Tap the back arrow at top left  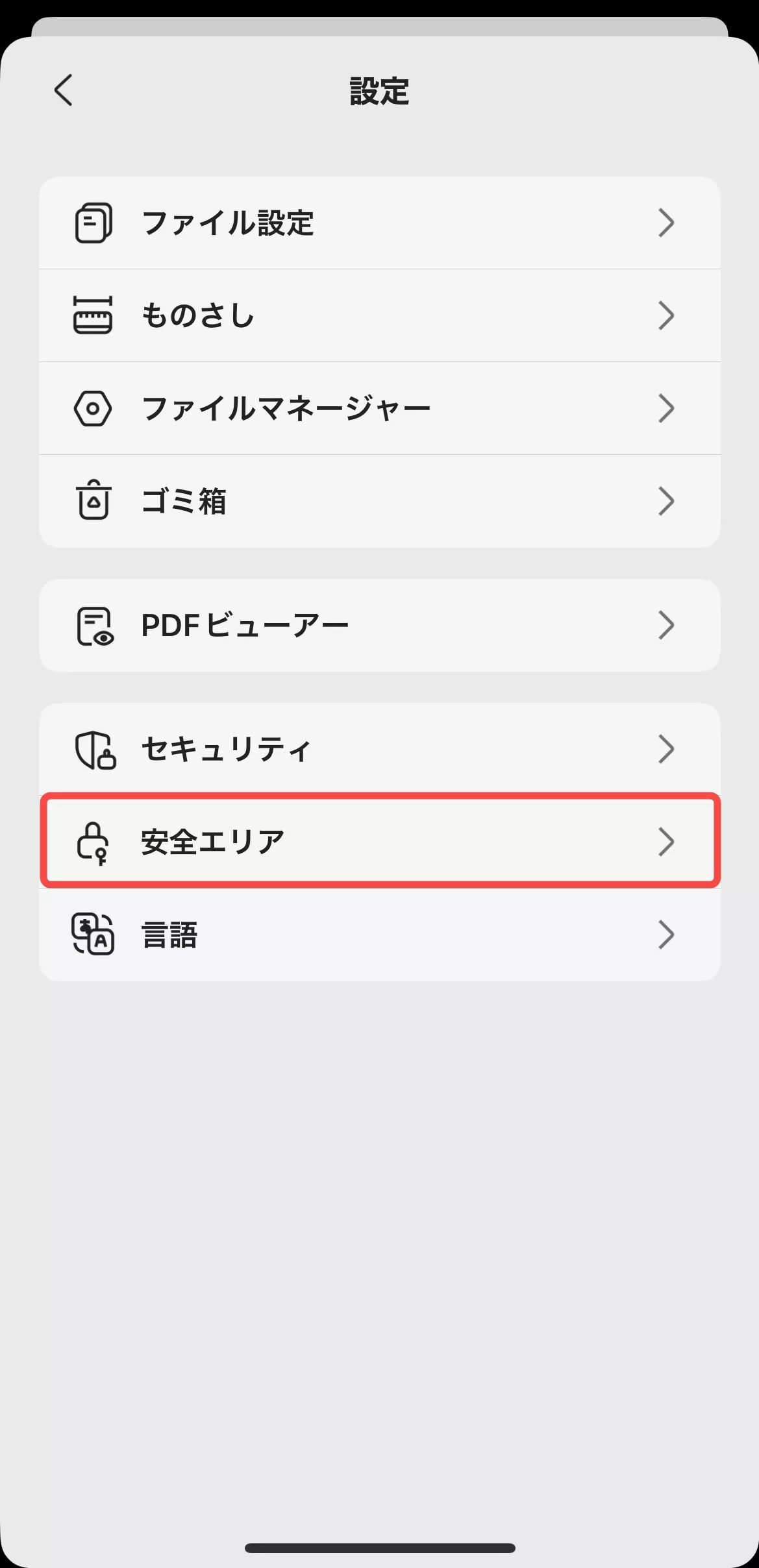click(x=64, y=90)
